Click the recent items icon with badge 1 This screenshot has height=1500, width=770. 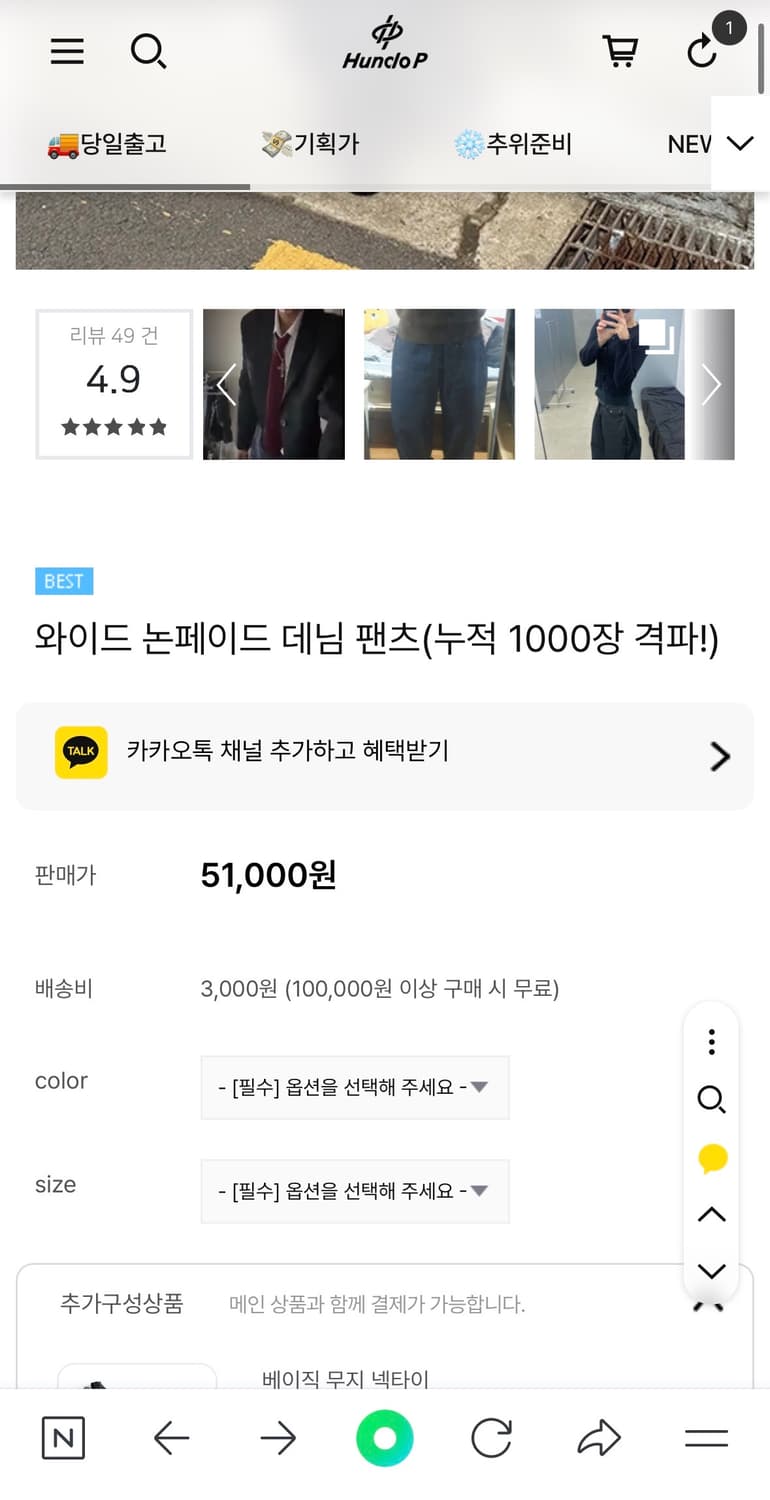(x=703, y=52)
